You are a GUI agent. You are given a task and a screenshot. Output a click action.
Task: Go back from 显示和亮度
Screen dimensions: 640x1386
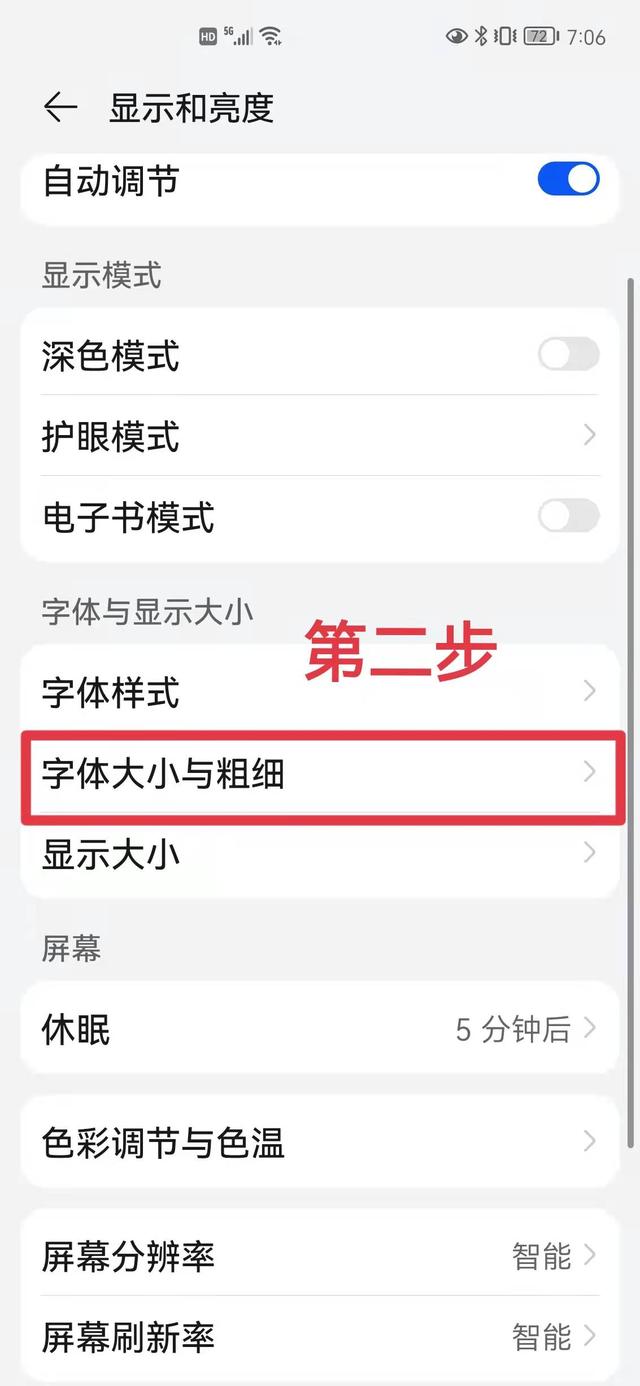click(x=60, y=108)
